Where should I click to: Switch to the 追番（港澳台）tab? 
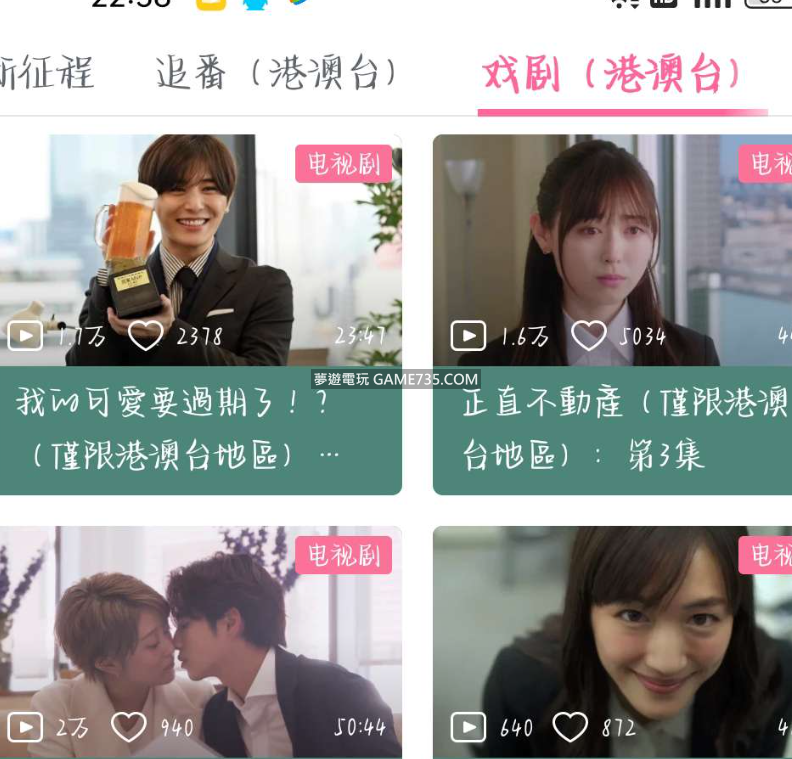click(279, 73)
